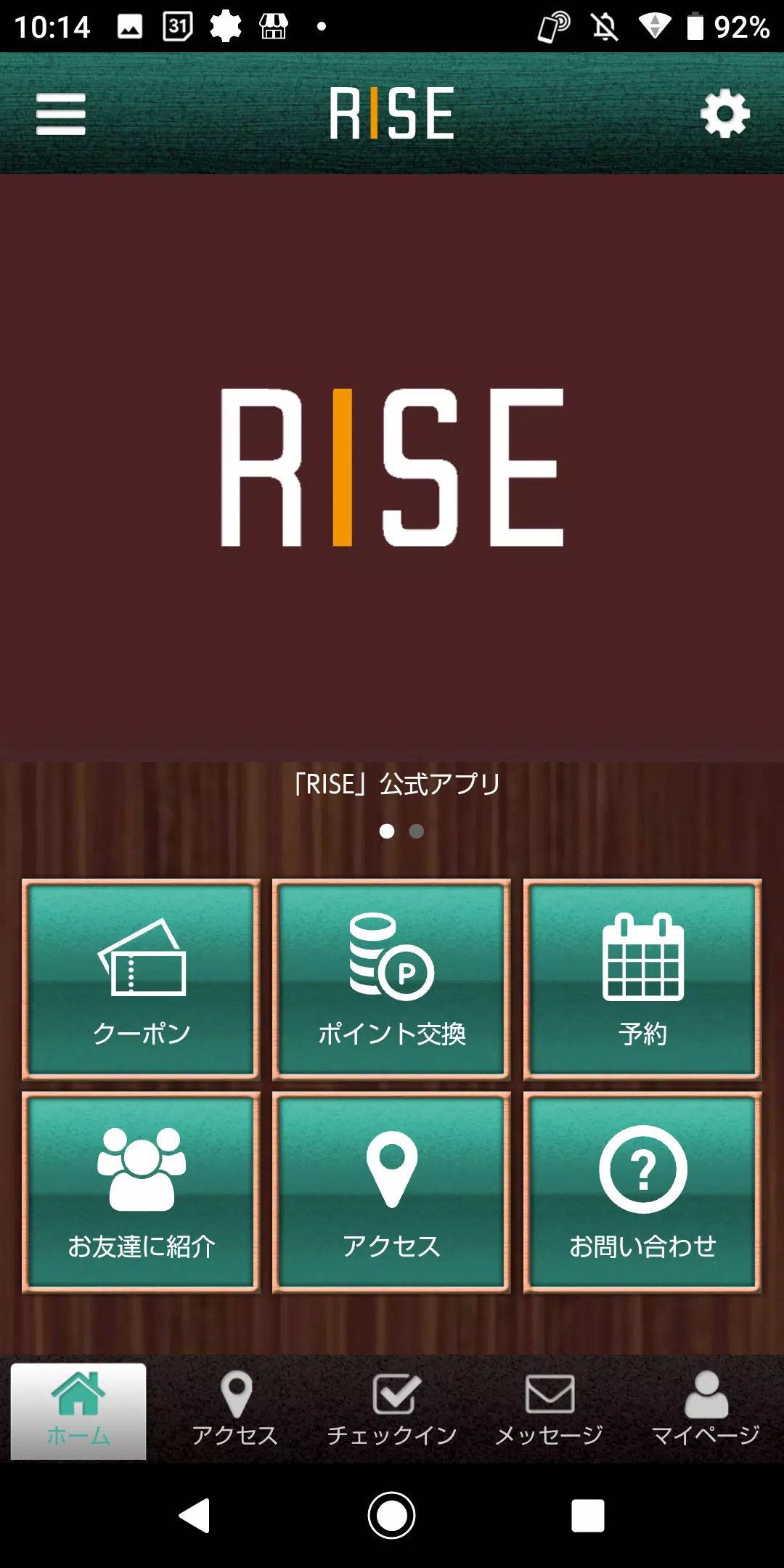This screenshot has height=1568, width=784.
Task: Switch to the マイページ tab
Action: point(706,1410)
